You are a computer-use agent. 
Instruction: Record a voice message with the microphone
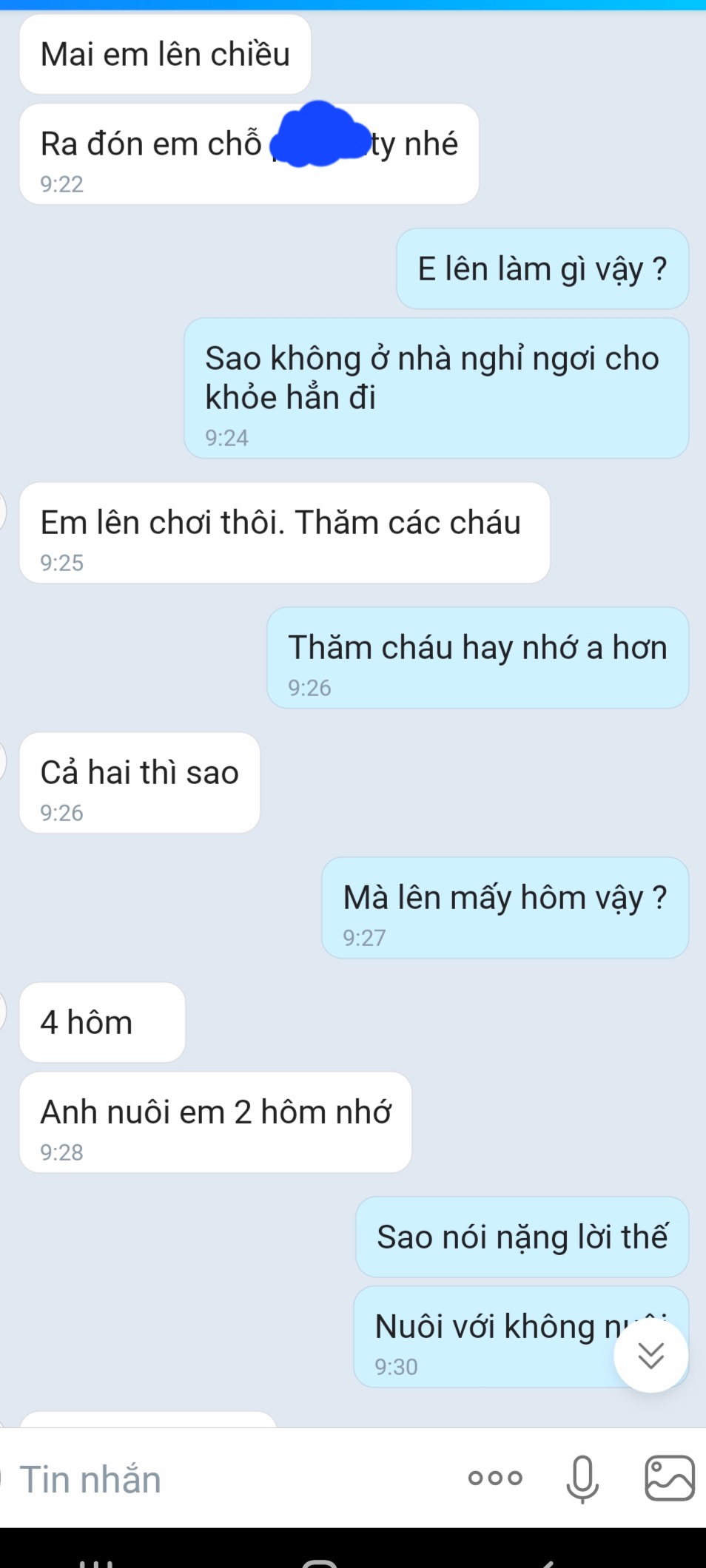point(582,1479)
